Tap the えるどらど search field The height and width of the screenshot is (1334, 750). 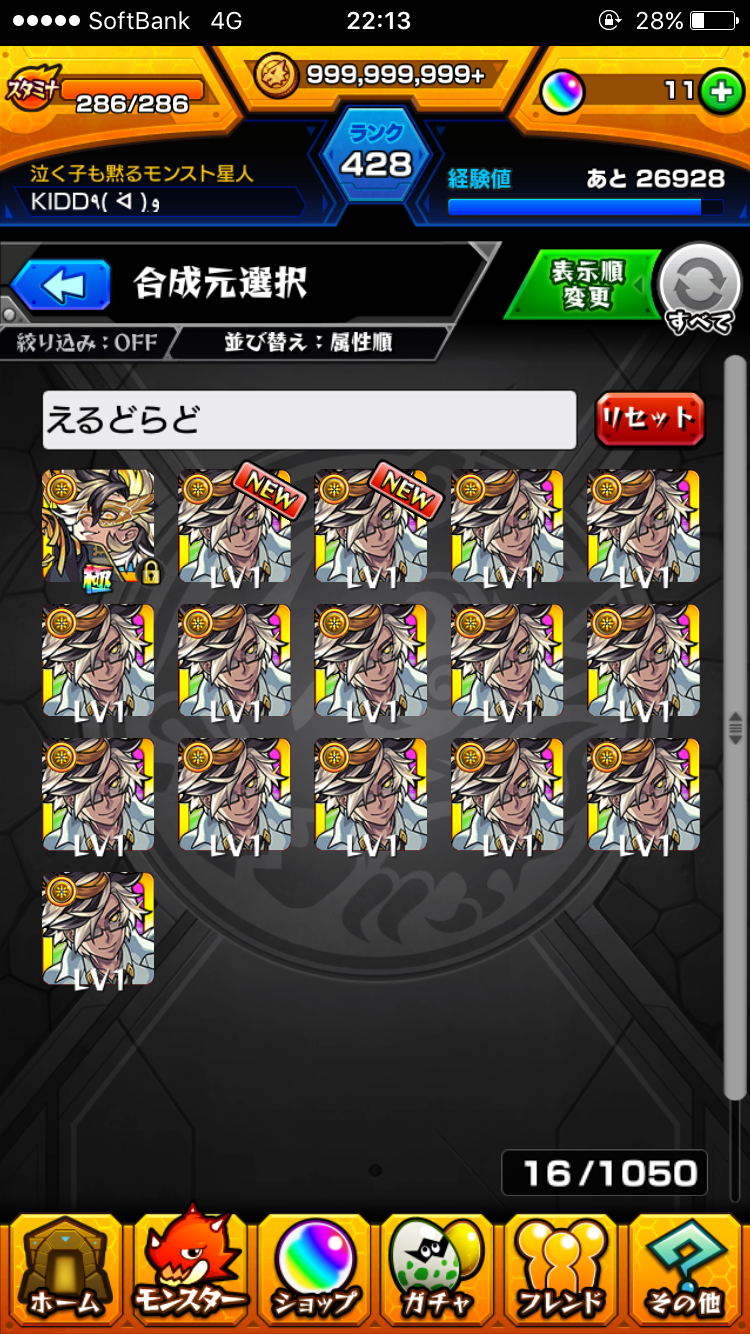pos(309,419)
